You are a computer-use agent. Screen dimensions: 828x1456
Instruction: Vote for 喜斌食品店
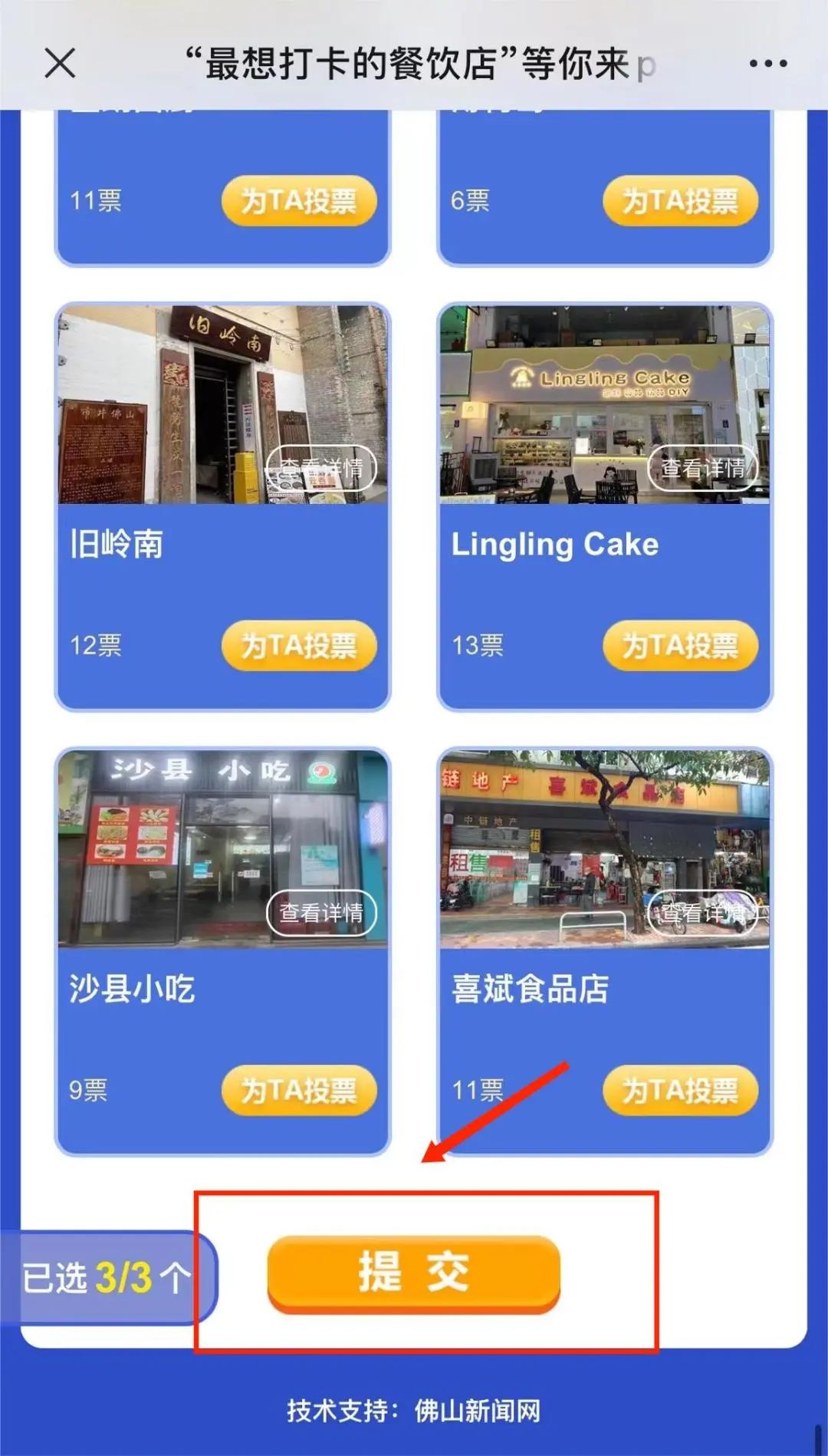680,1090
